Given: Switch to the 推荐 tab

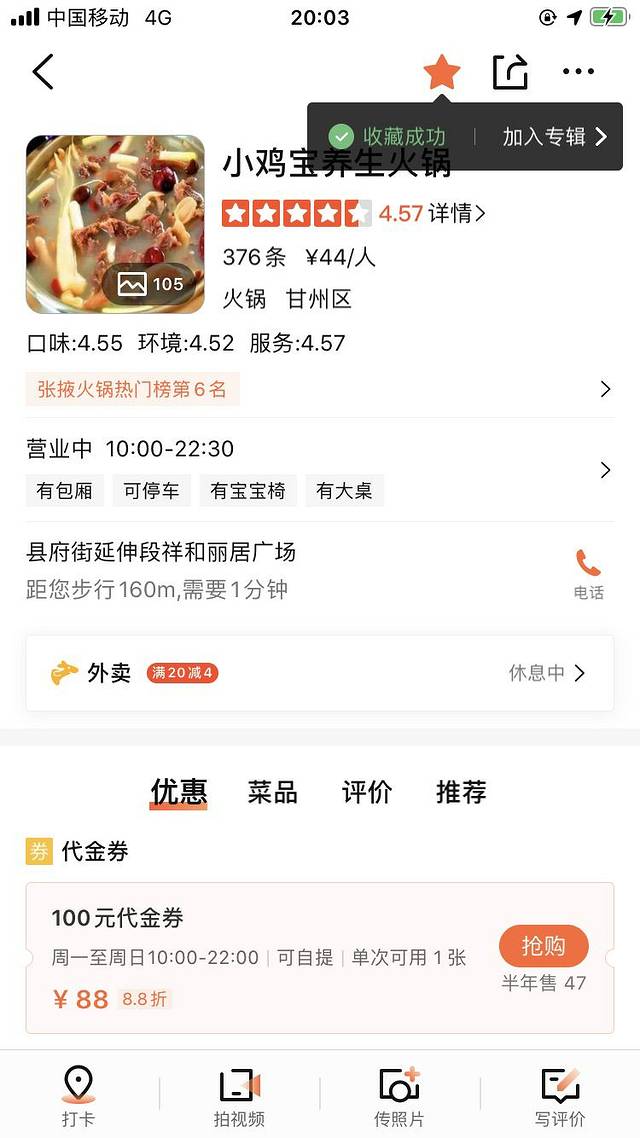Looking at the screenshot, I should pos(461,793).
